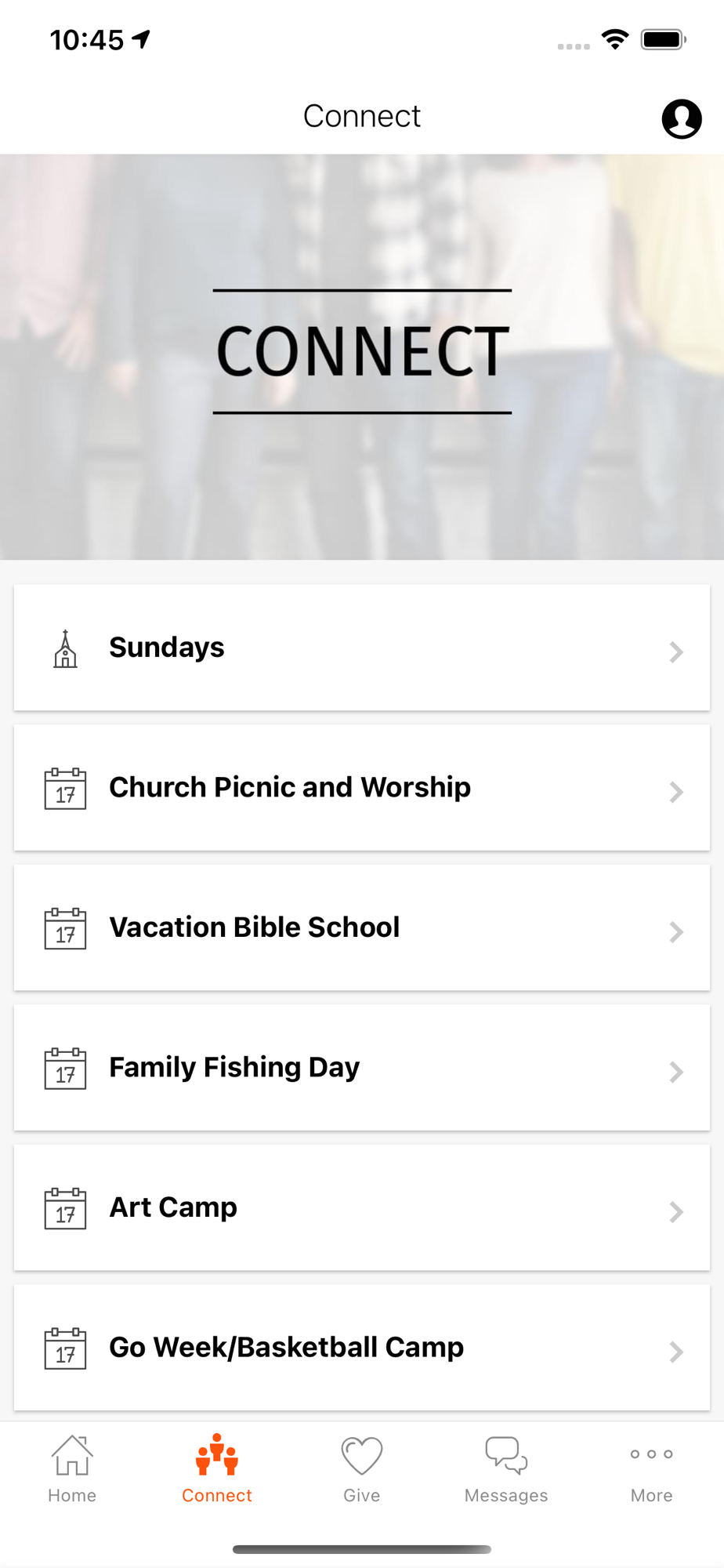Open Church Picnic and Worship event
The image size is (724, 1568).
click(x=362, y=788)
